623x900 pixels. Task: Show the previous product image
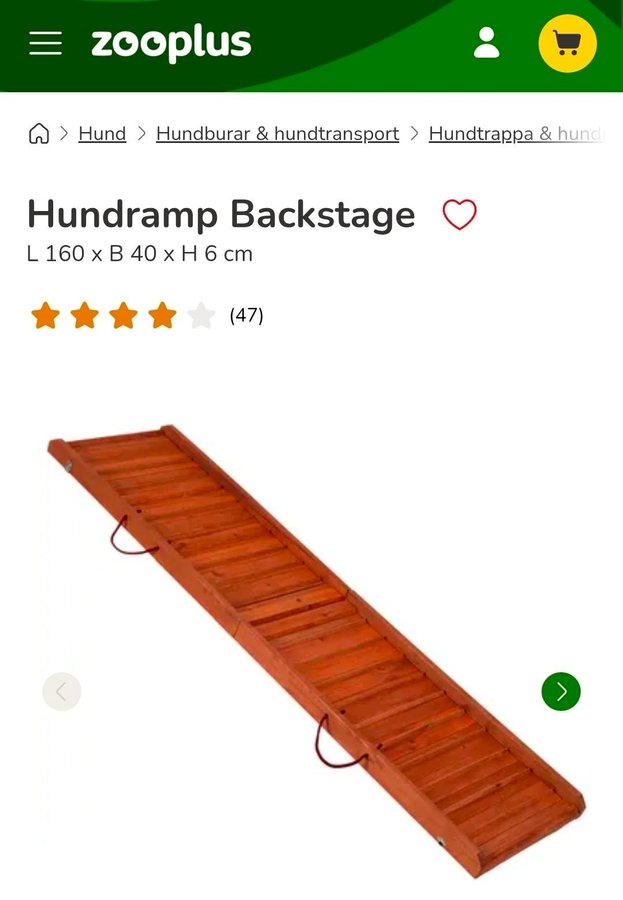click(62, 691)
